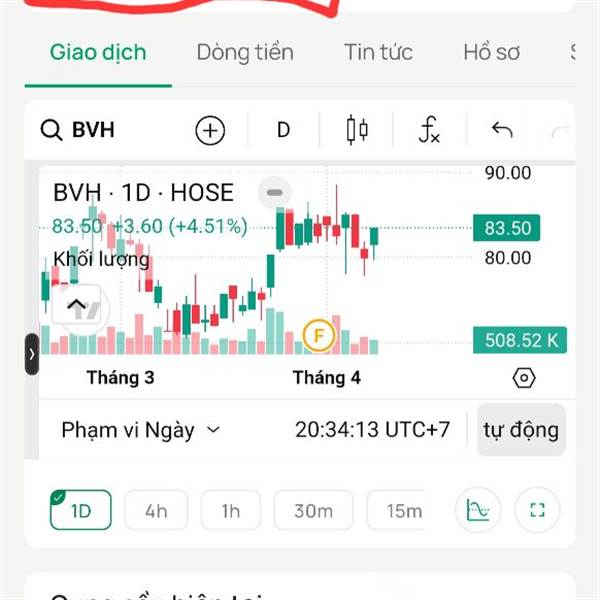Switch to the Giao dịch tab
The height and width of the screenshot is (600, 600).
pyautogui.click(x=98, y=52)
